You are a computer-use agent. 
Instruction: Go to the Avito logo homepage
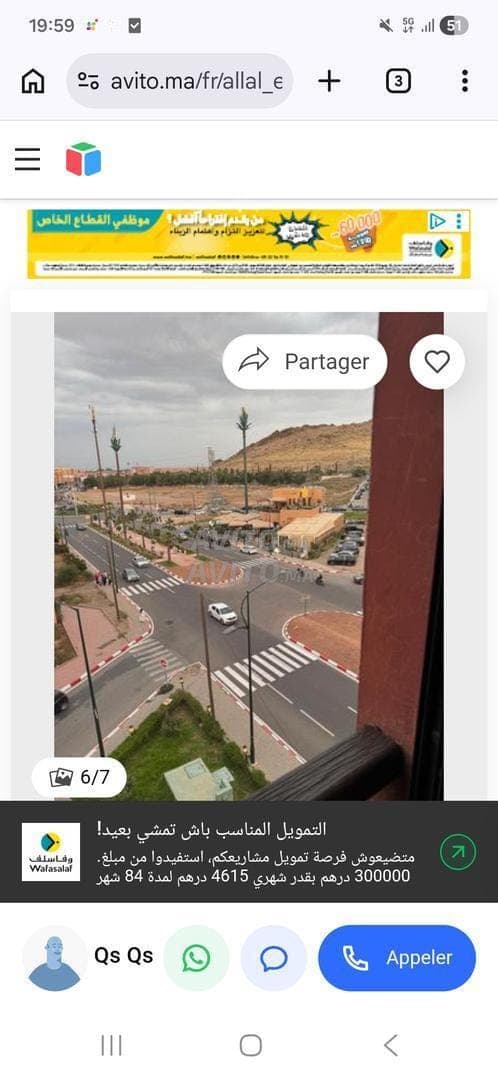[x=83, y=159]
